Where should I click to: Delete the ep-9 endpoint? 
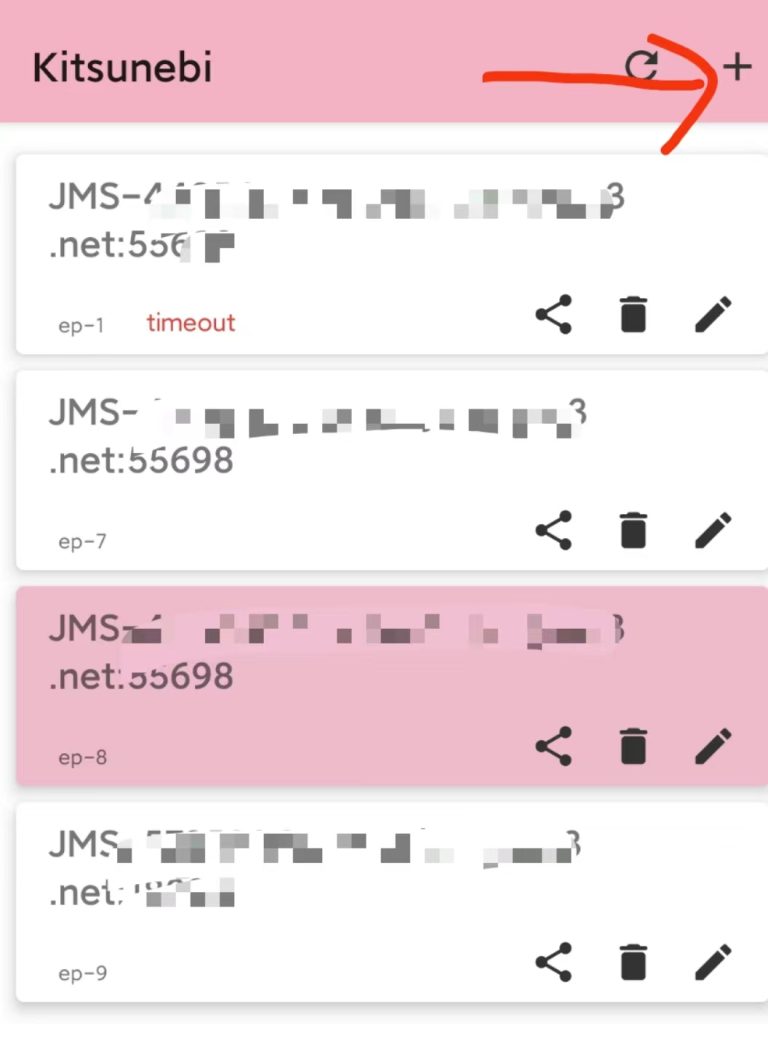(x=633, y=963)
